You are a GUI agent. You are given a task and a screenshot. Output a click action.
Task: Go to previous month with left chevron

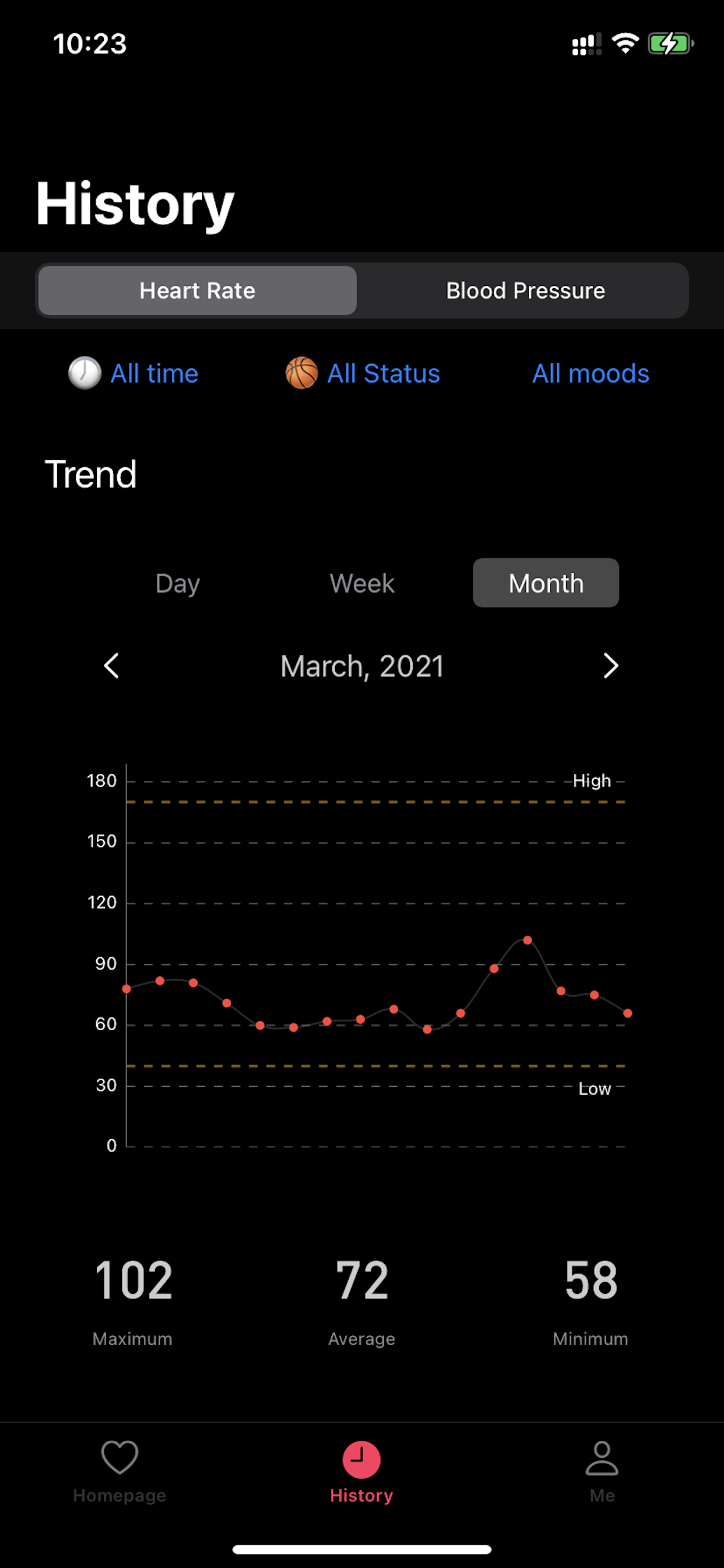[x=111, y=667]
